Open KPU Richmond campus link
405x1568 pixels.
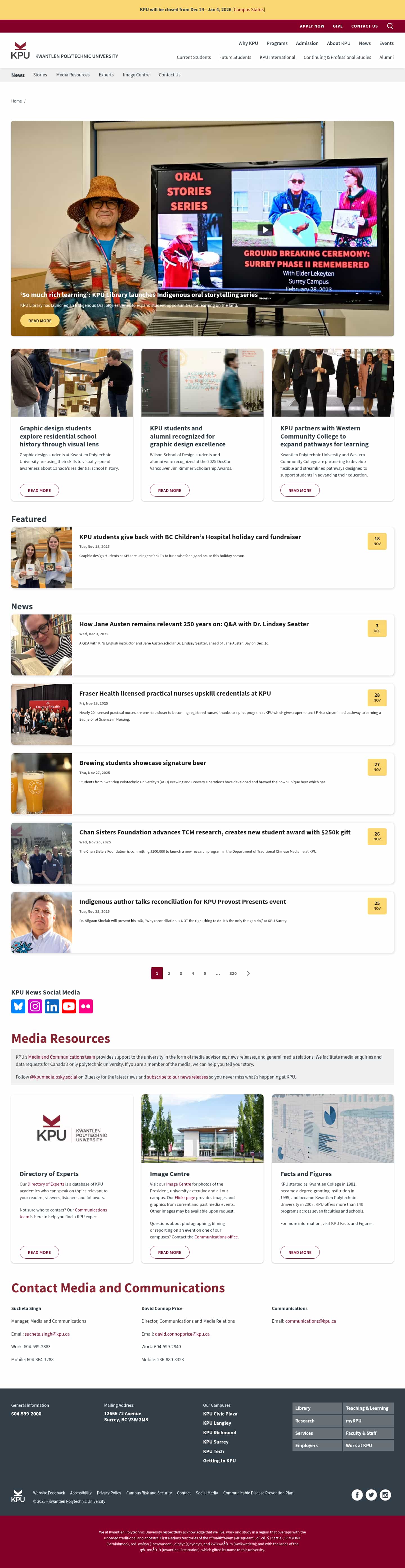[219, 1432]
